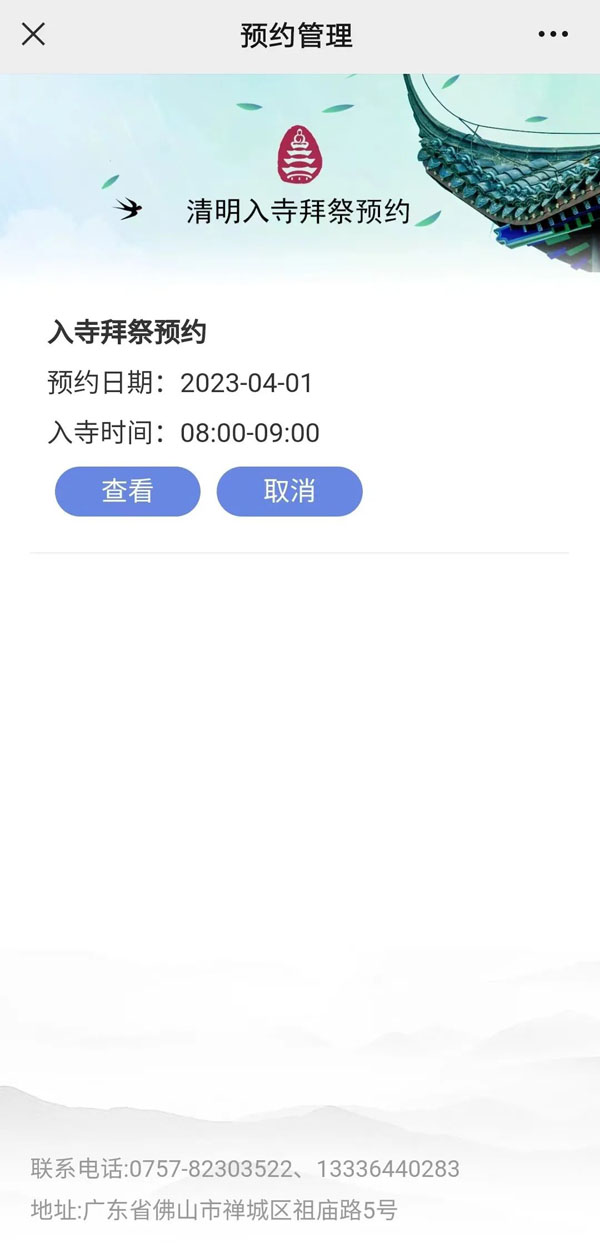Open the three-dot overflow menu
600x1248 pixels.
(553, 35)
